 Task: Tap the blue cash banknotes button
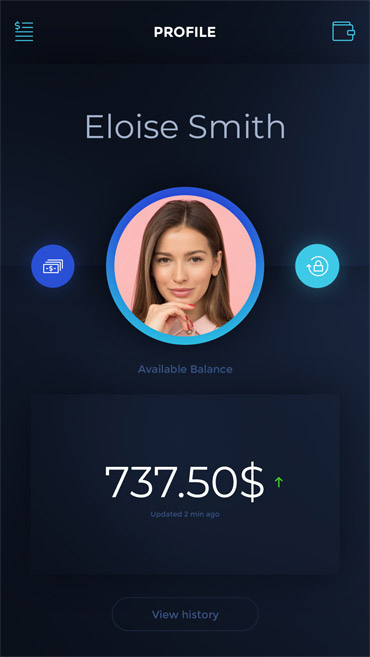point(53,266)
